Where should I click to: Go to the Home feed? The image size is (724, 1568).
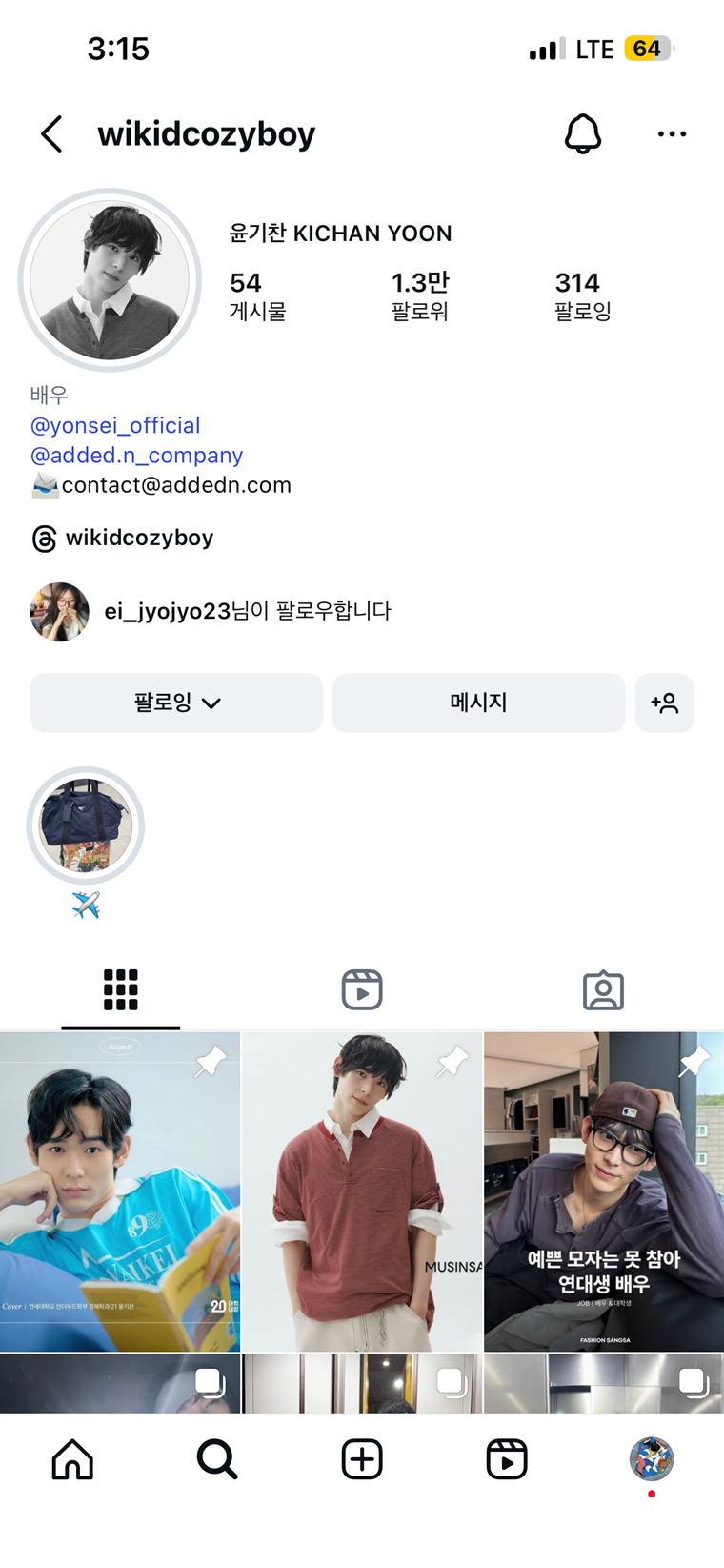coord(72,1459)
